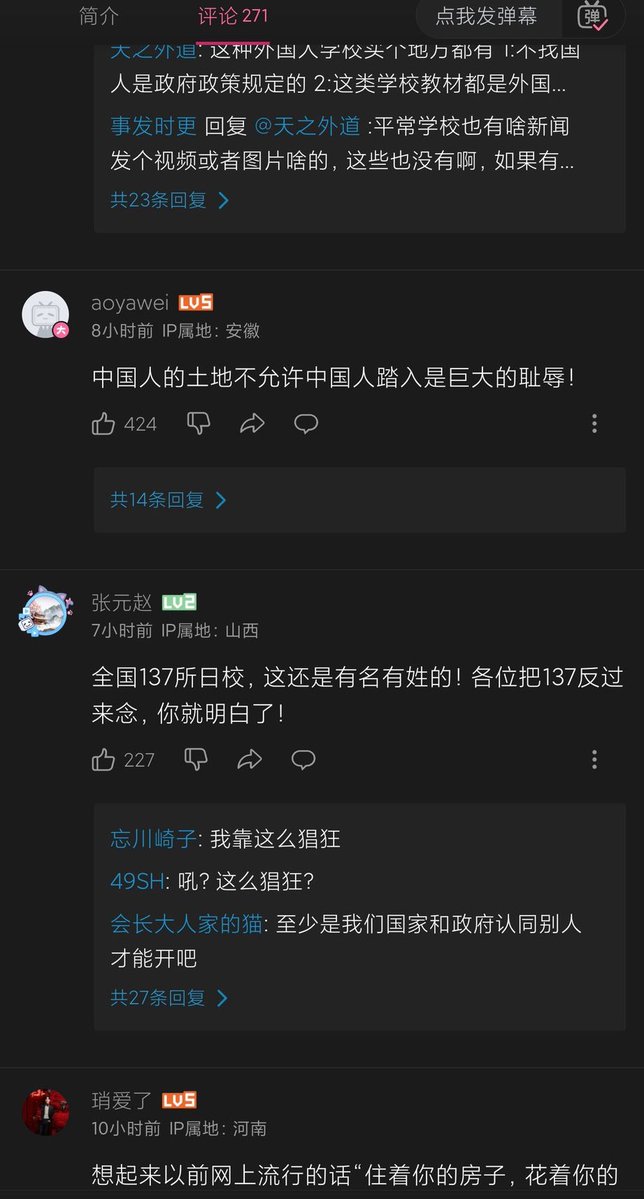The image size is (644, 1199).
Task: Share 张元赵's comment
Action: 249,759
